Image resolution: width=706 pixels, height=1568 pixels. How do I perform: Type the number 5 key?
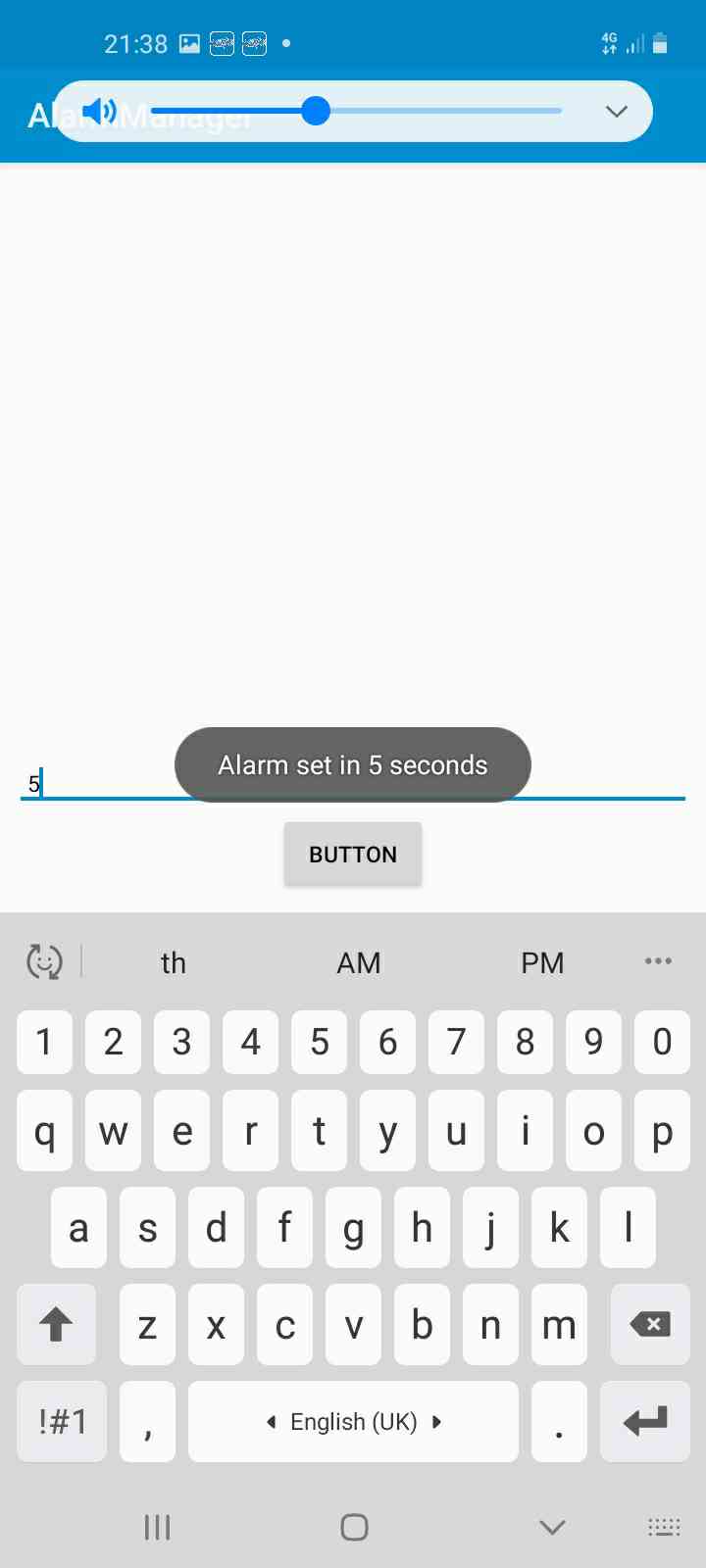tap(319, 1042)
